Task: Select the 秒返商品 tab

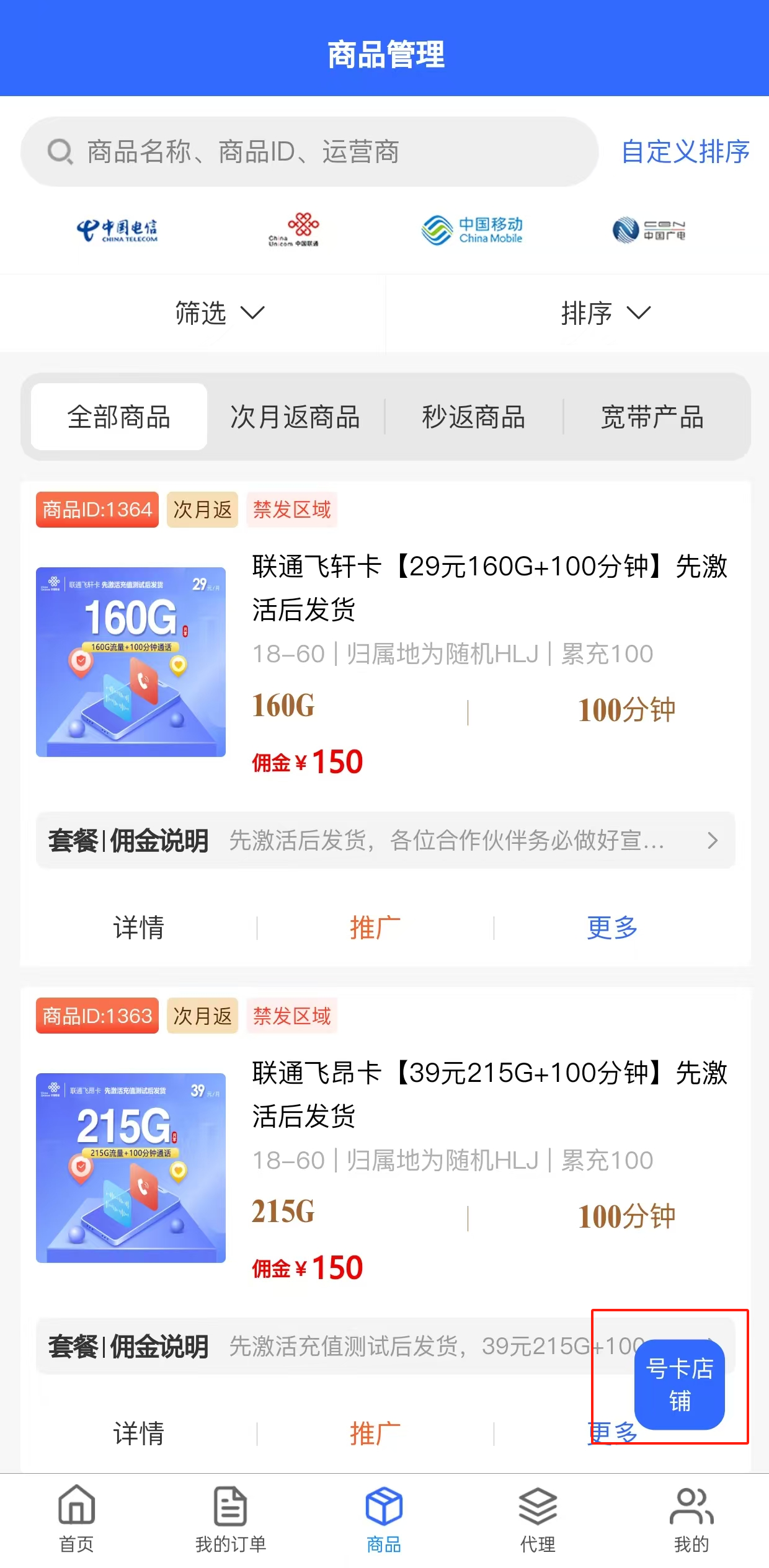Action: 474,417
